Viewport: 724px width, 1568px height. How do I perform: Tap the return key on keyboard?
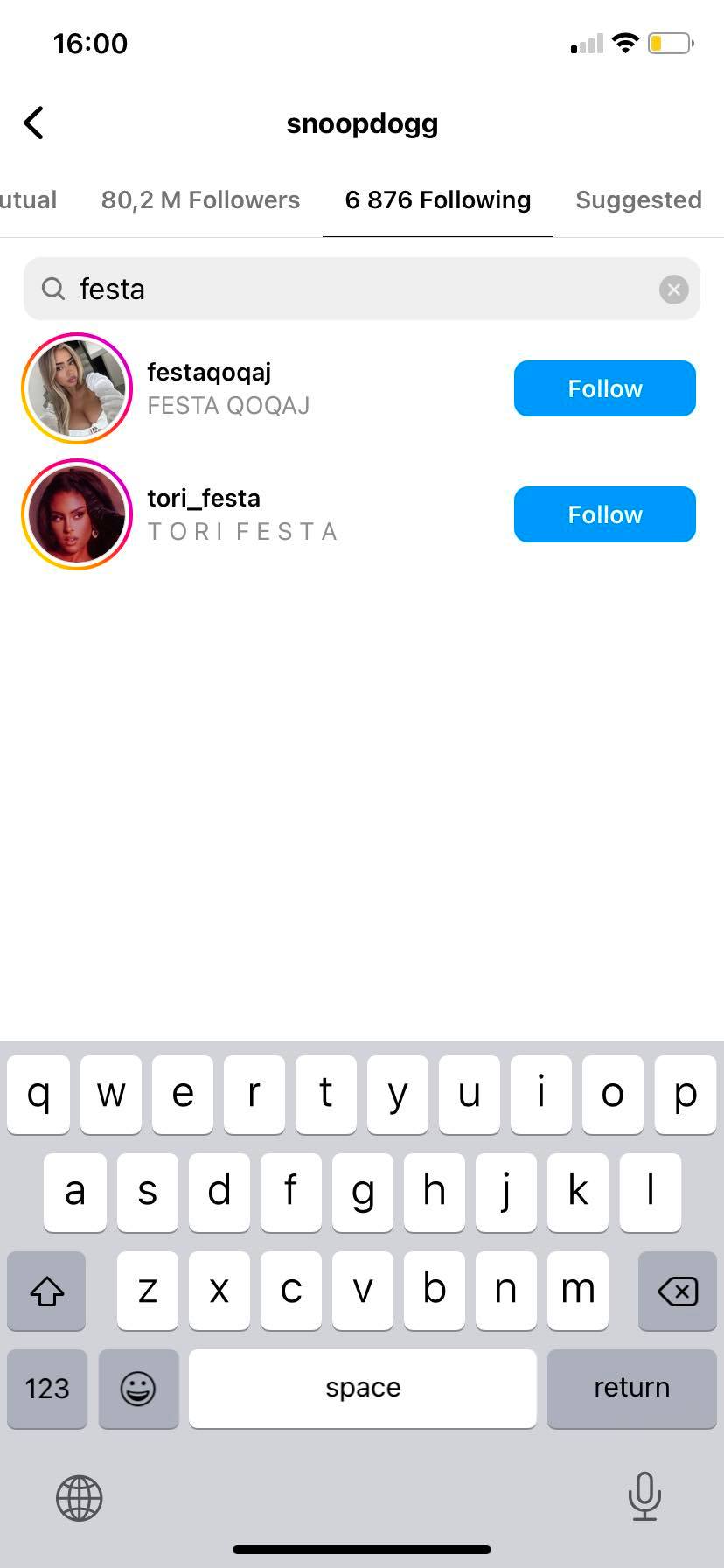pos(631,1389)
